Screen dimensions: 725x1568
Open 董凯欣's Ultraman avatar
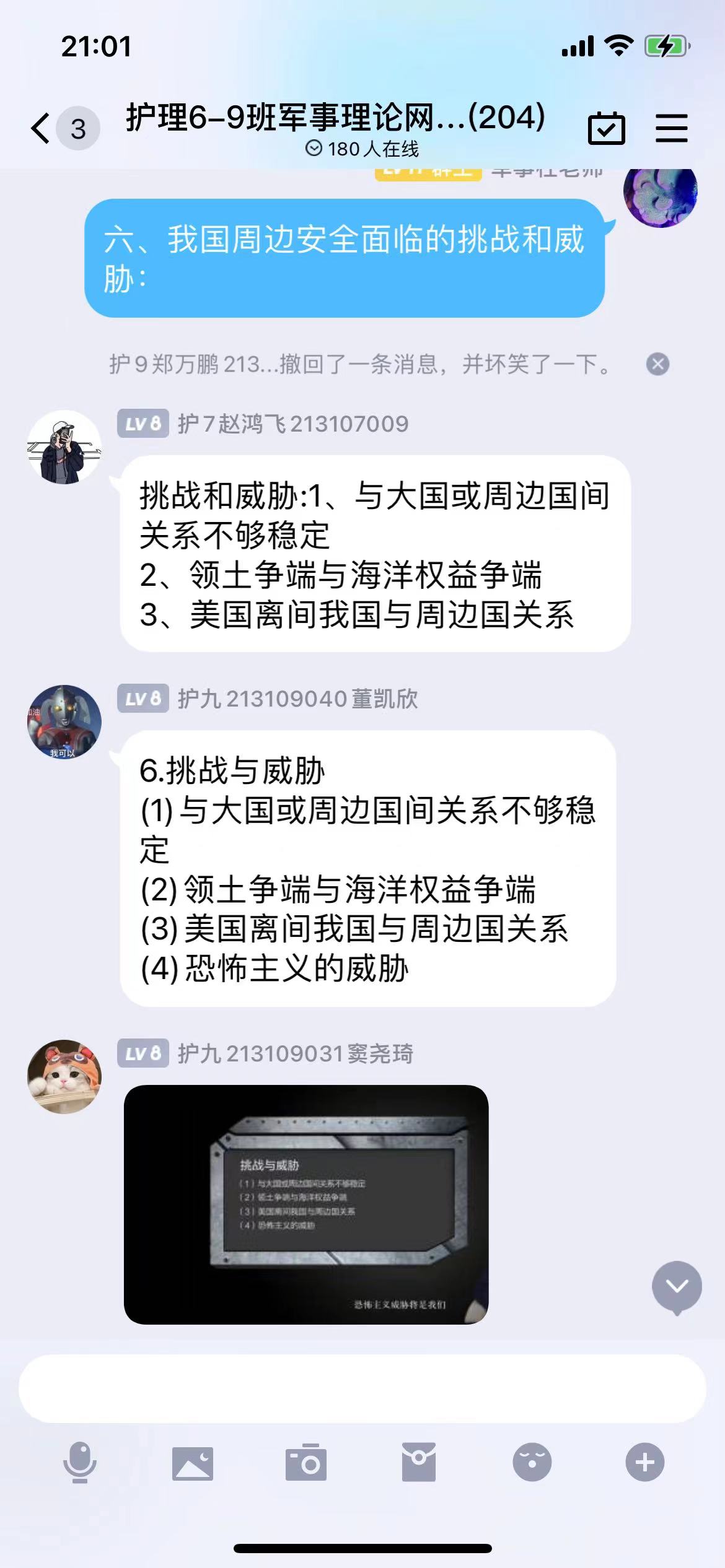pos(64,721)
